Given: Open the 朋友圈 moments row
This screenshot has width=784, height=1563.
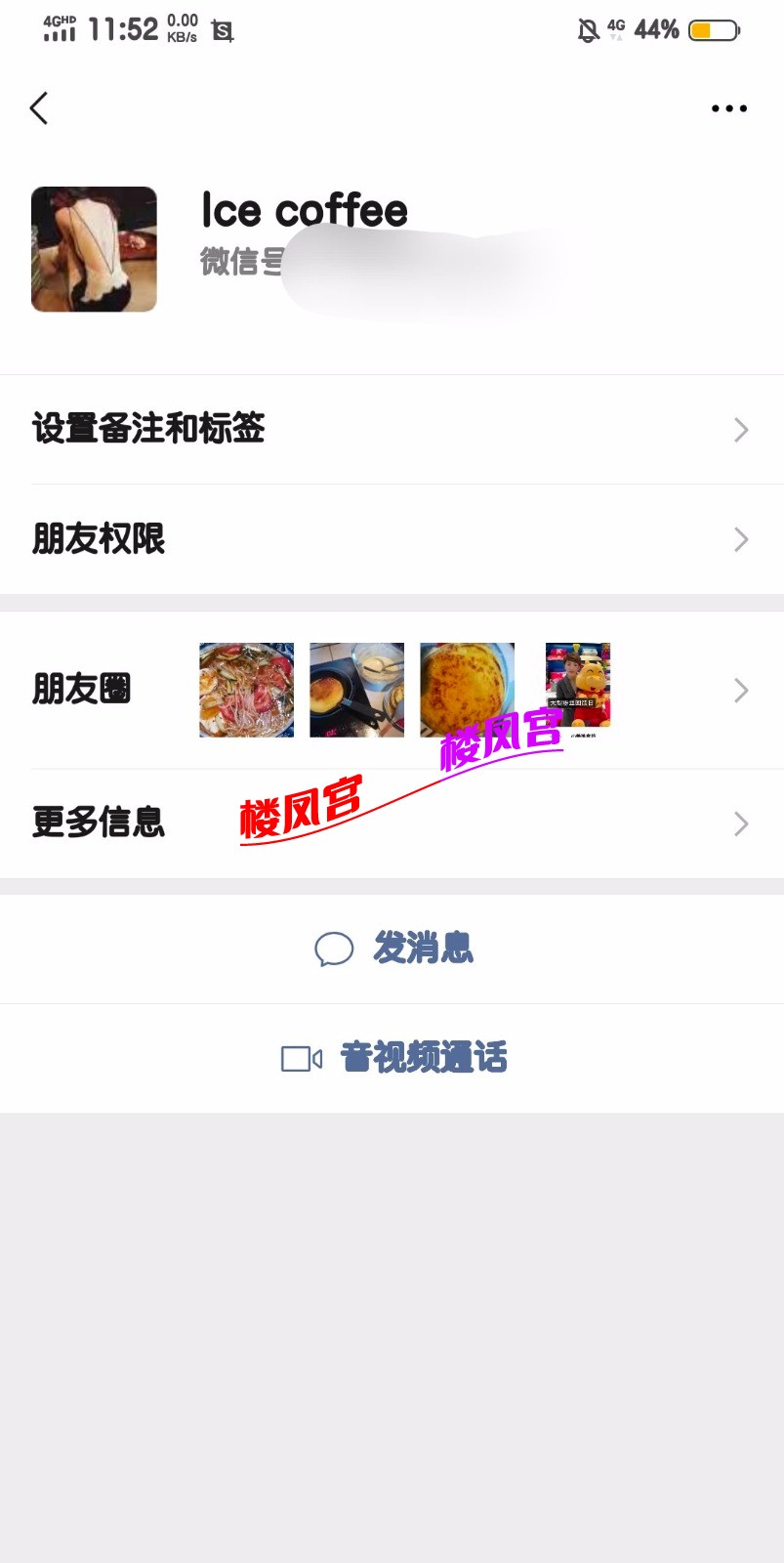Looking at the screenshot, I should coord(391,690).
